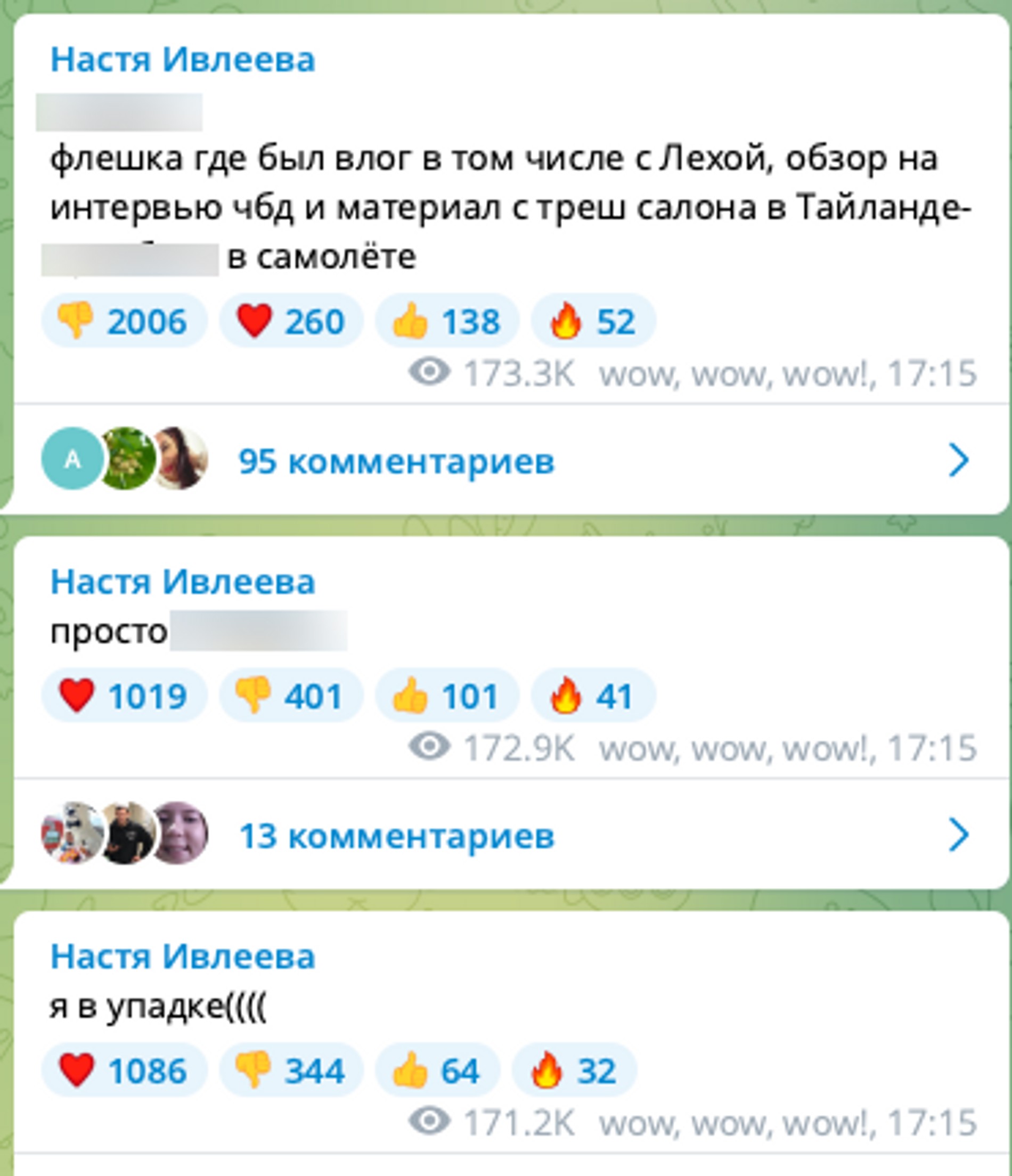Tap the fire reaction showing 41
The image size is (1012, 1176).
click(x=593, y=696)
